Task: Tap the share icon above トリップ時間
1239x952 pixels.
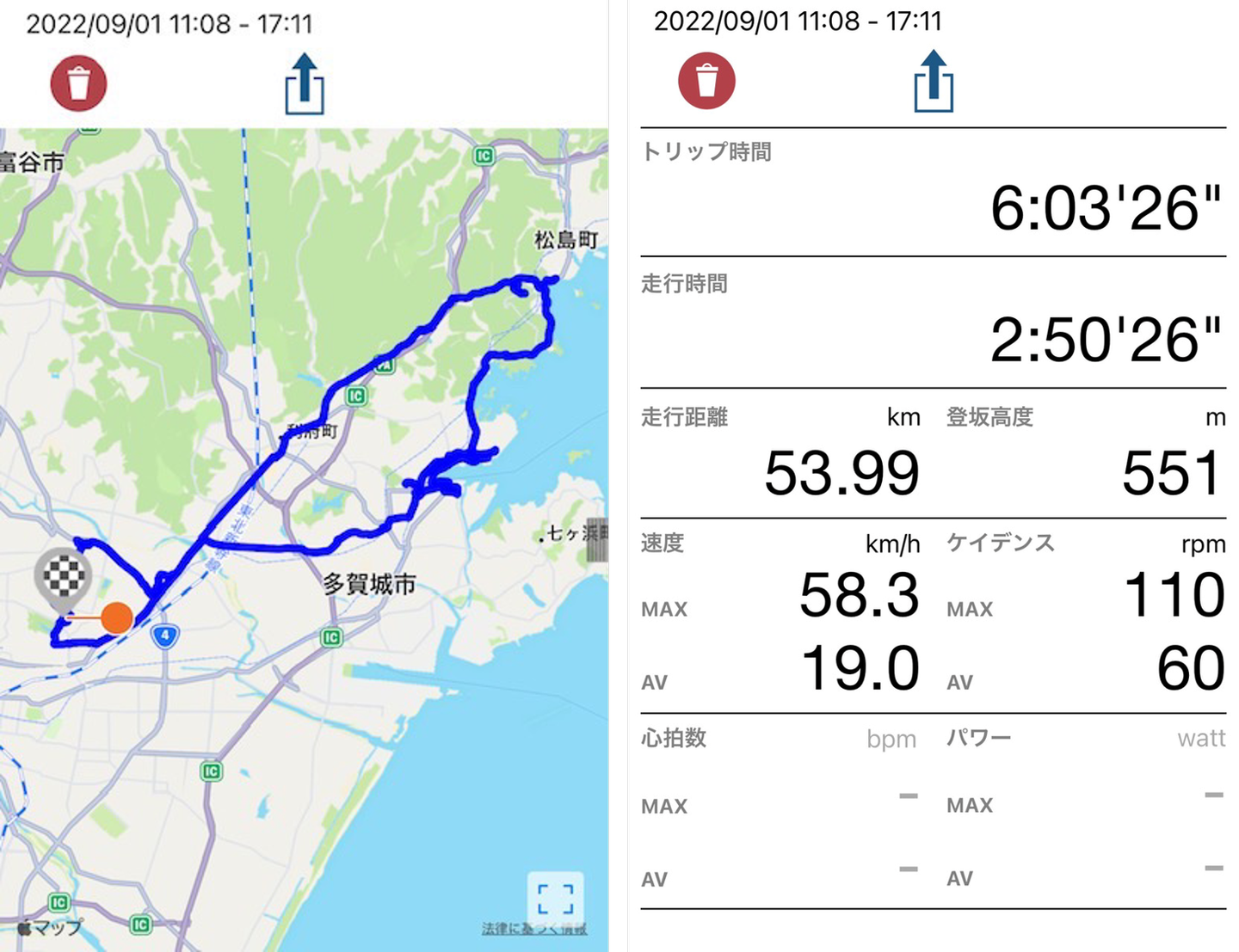Action: click(934, 82)
